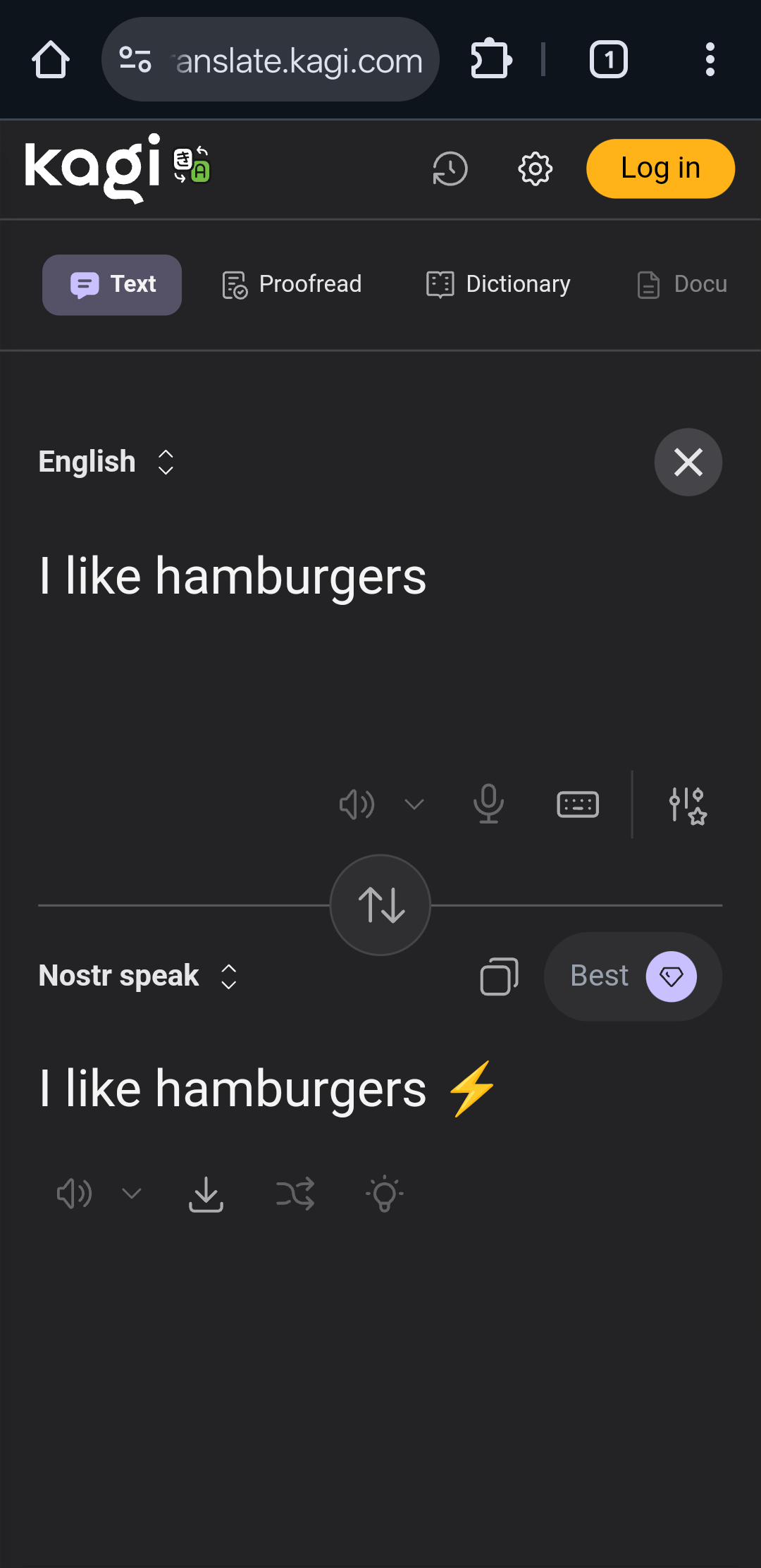Screen dimensions: 761x1568
Task: Open translation history
Action: tap(450, 169)
